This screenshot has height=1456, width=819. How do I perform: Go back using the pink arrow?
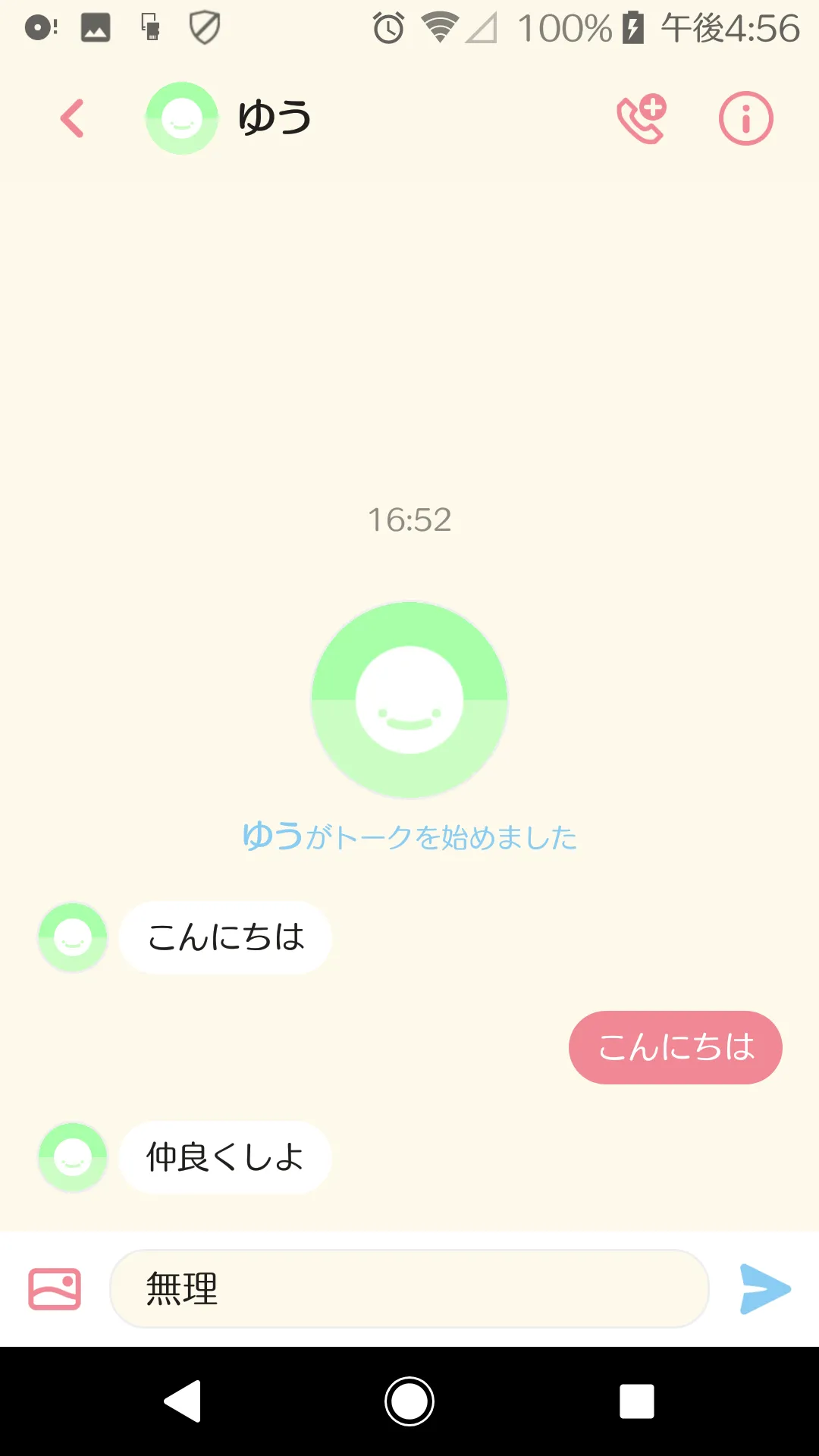pos(72,118)
